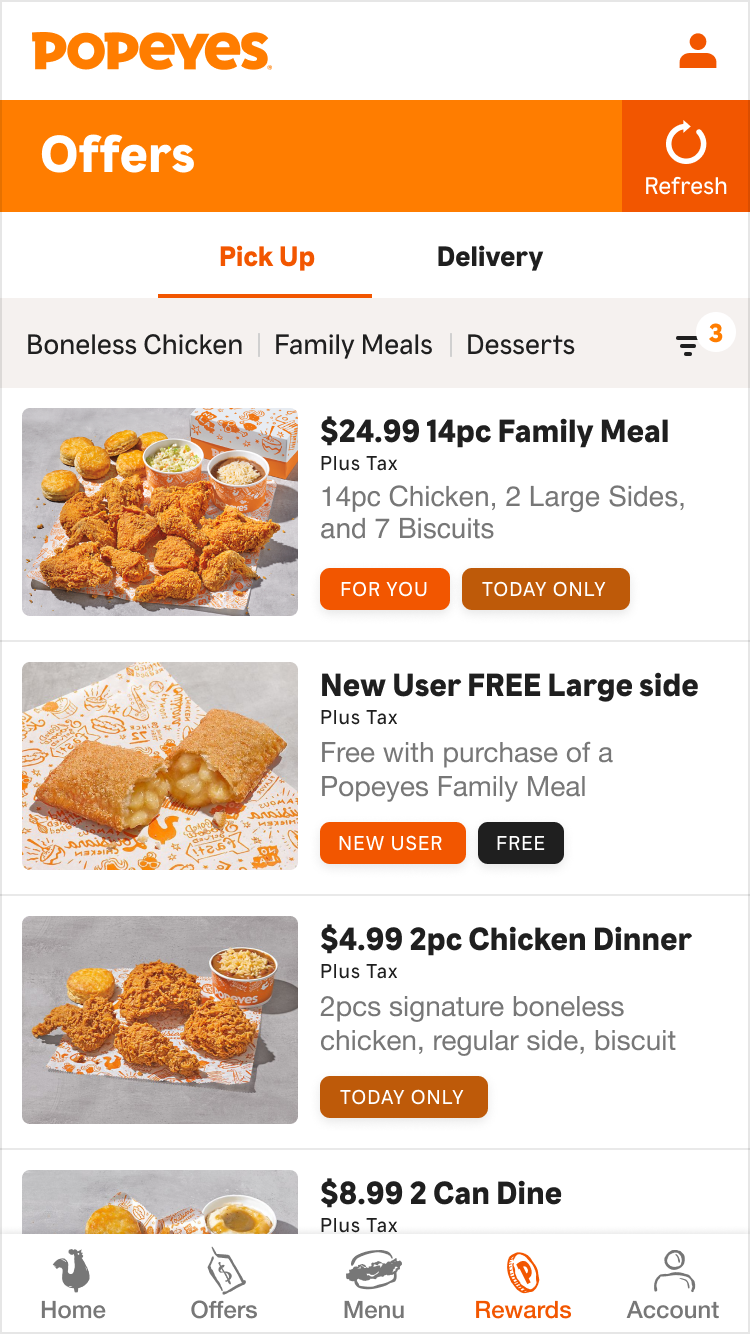This screenshot has height=1334, width=750.
Task: Open the $8.99 2 Can Dine offer
Action: point(375,1192)
